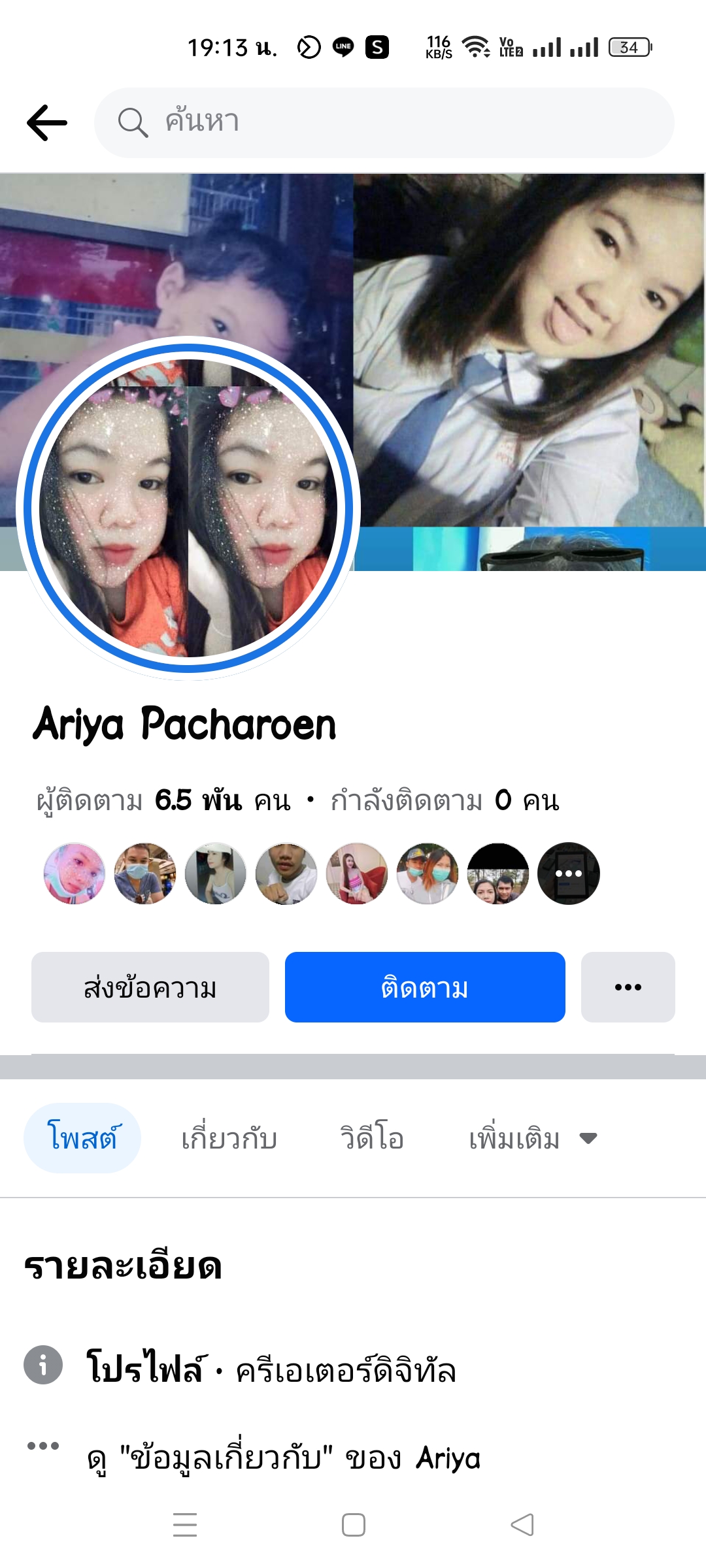Screen dimensions: 706x1568
Task: Switch to the วิดีโอ tab
Action: tap(372, 1138)
